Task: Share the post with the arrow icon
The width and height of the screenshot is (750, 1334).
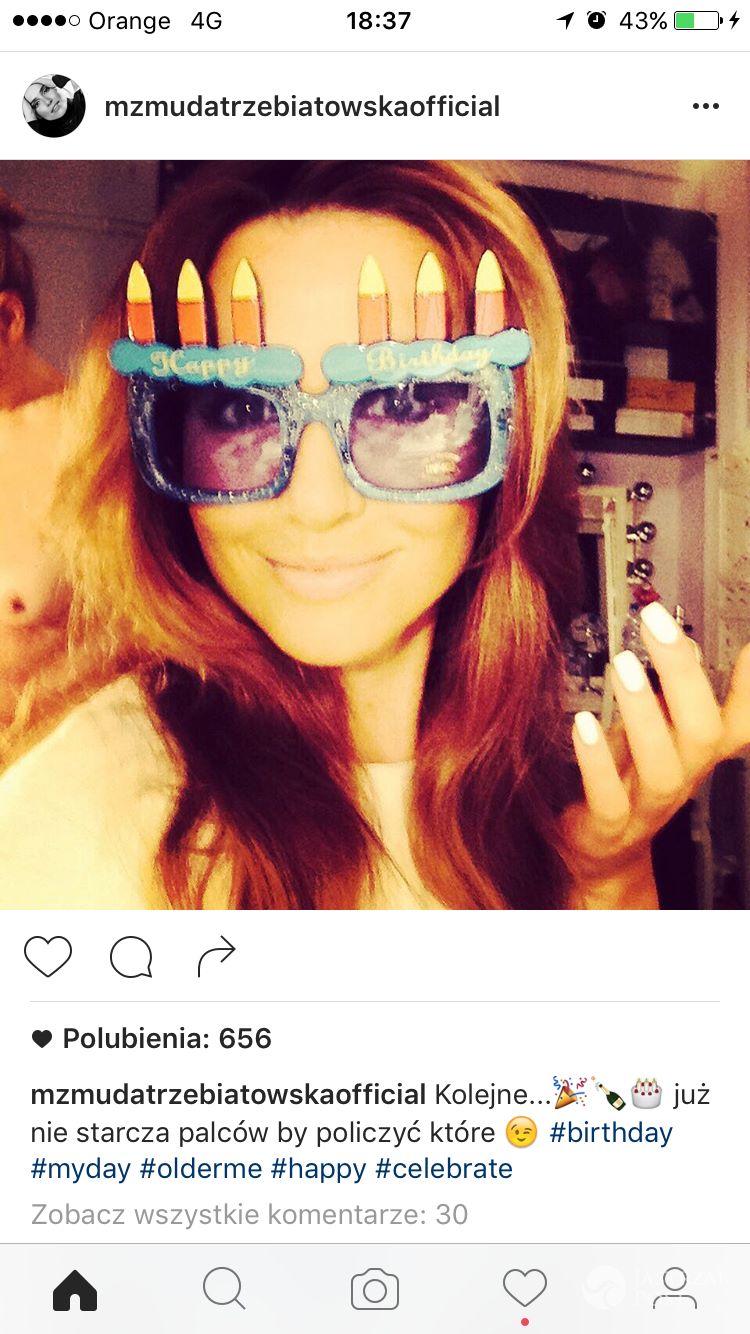Action: (216, 956)
